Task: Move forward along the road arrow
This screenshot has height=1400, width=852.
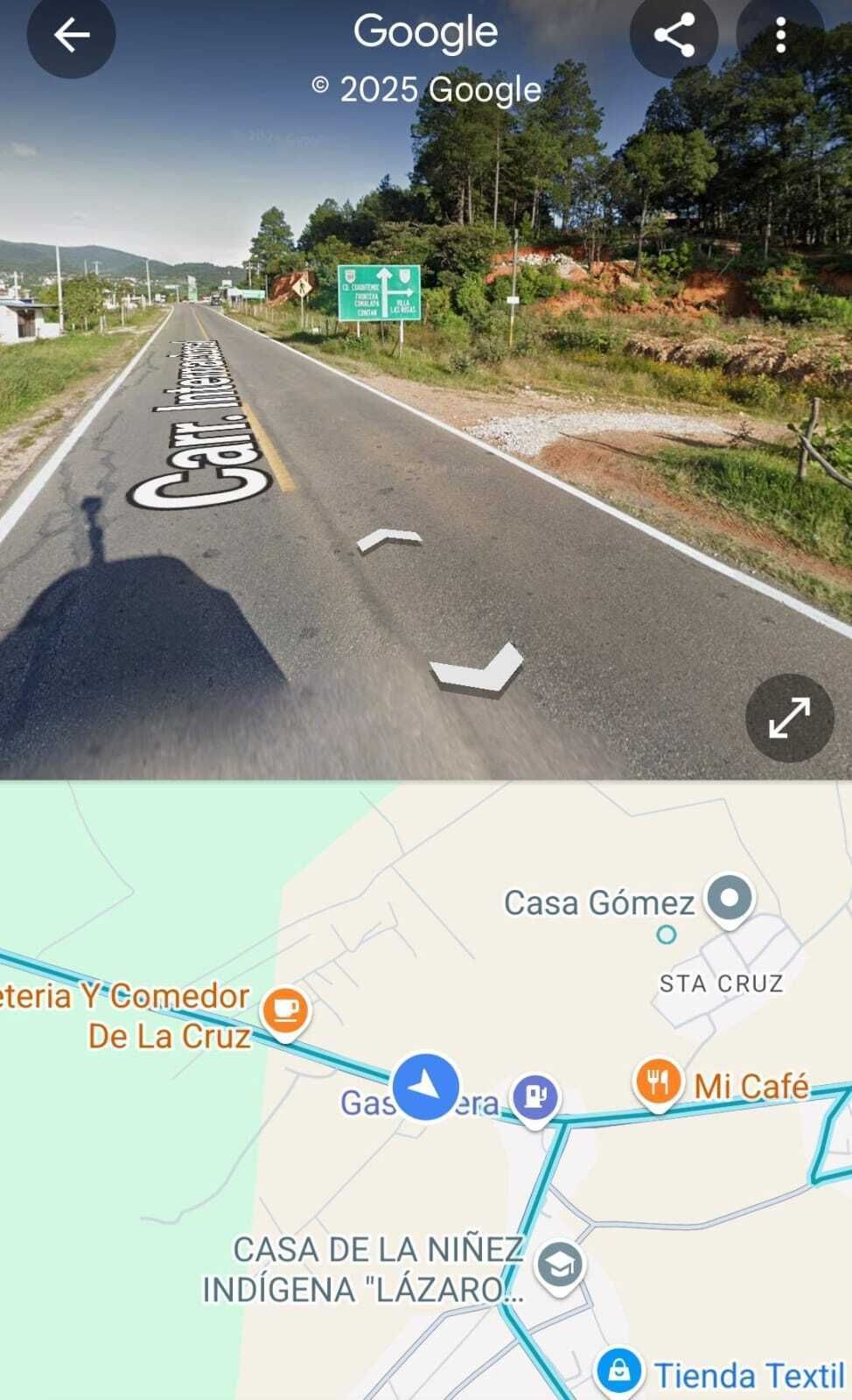Action: point(390,541)
